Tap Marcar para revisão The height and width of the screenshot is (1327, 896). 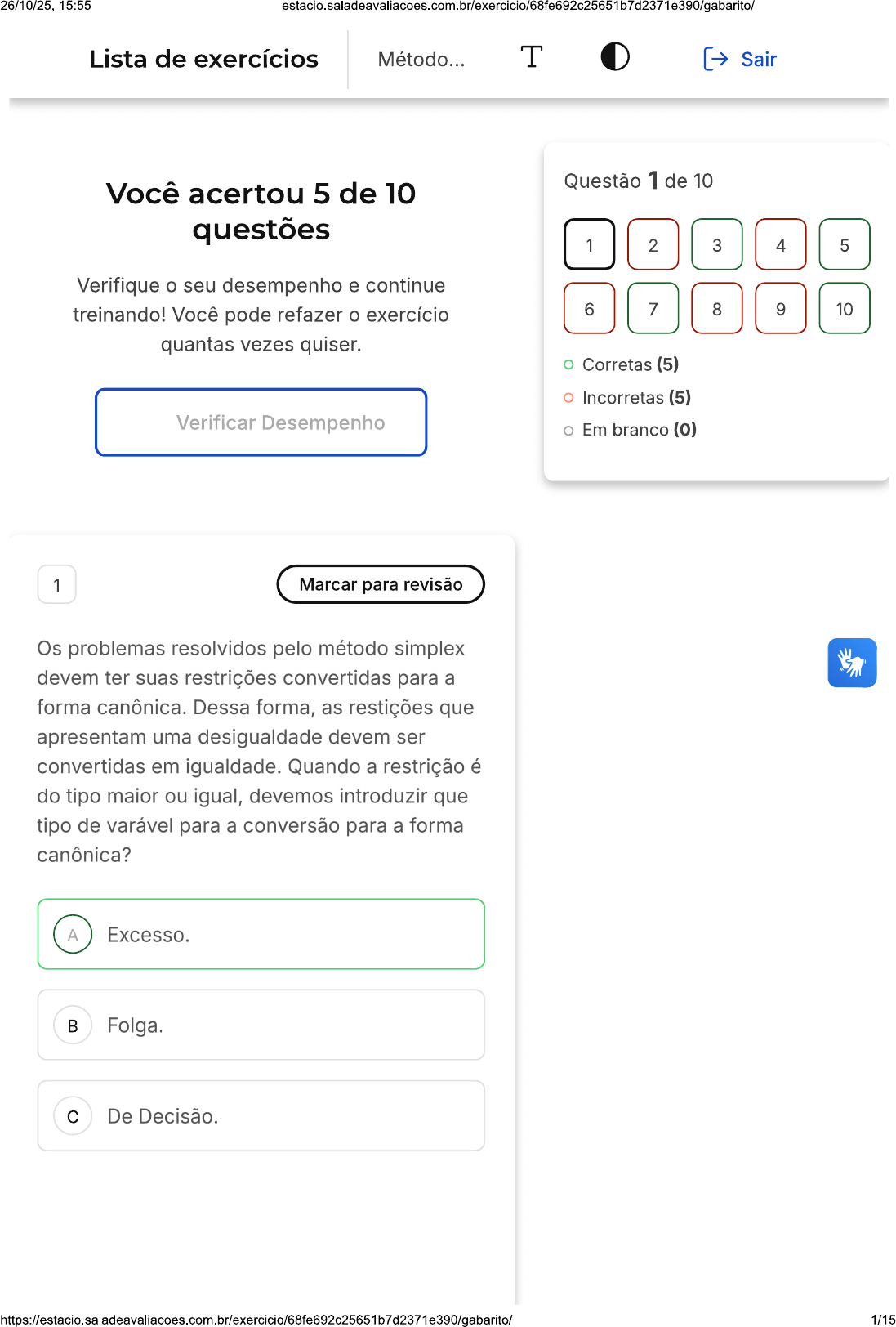pos(381,584)
